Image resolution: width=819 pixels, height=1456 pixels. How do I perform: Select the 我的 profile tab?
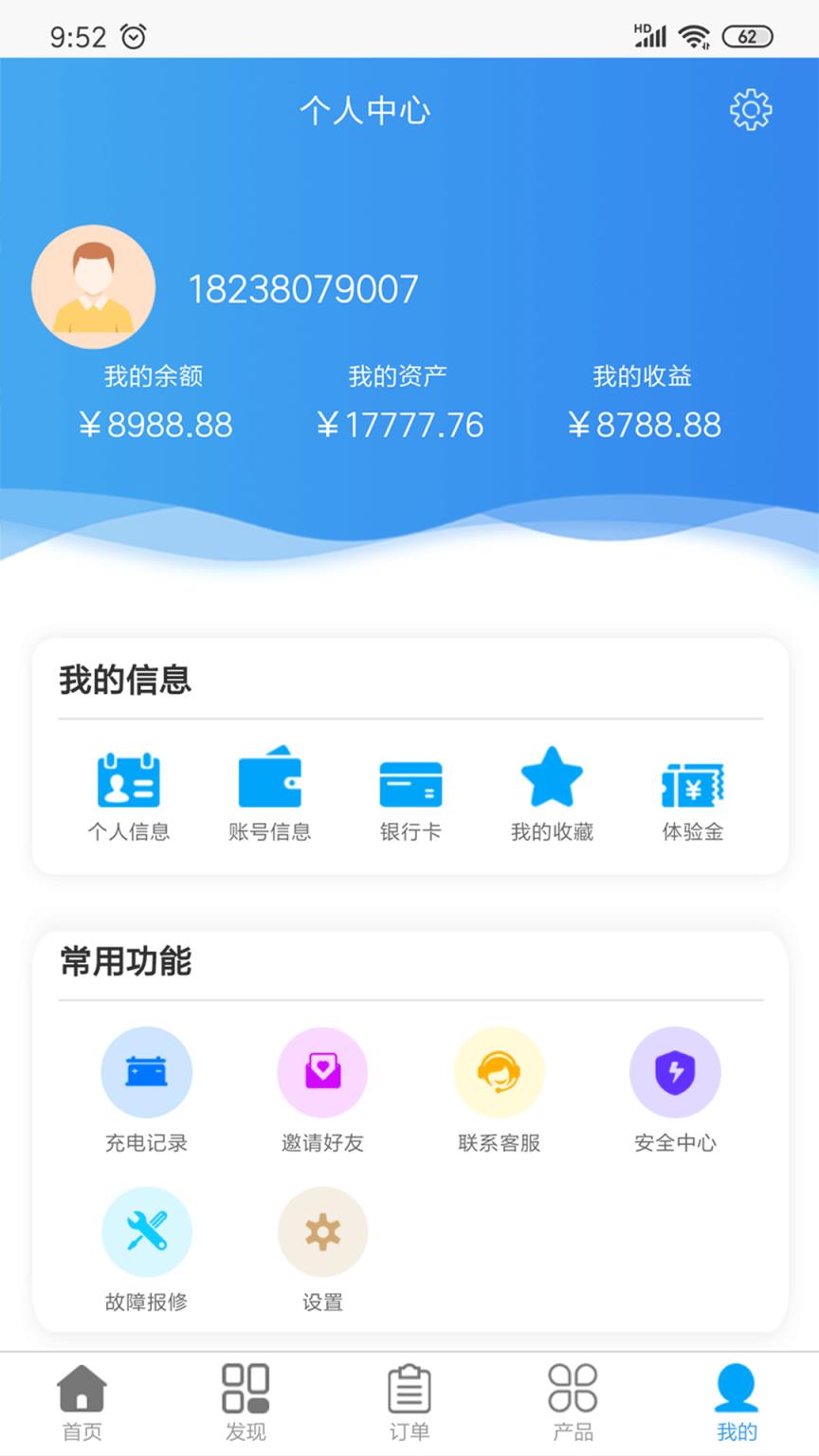click(x=737, y=1403)
